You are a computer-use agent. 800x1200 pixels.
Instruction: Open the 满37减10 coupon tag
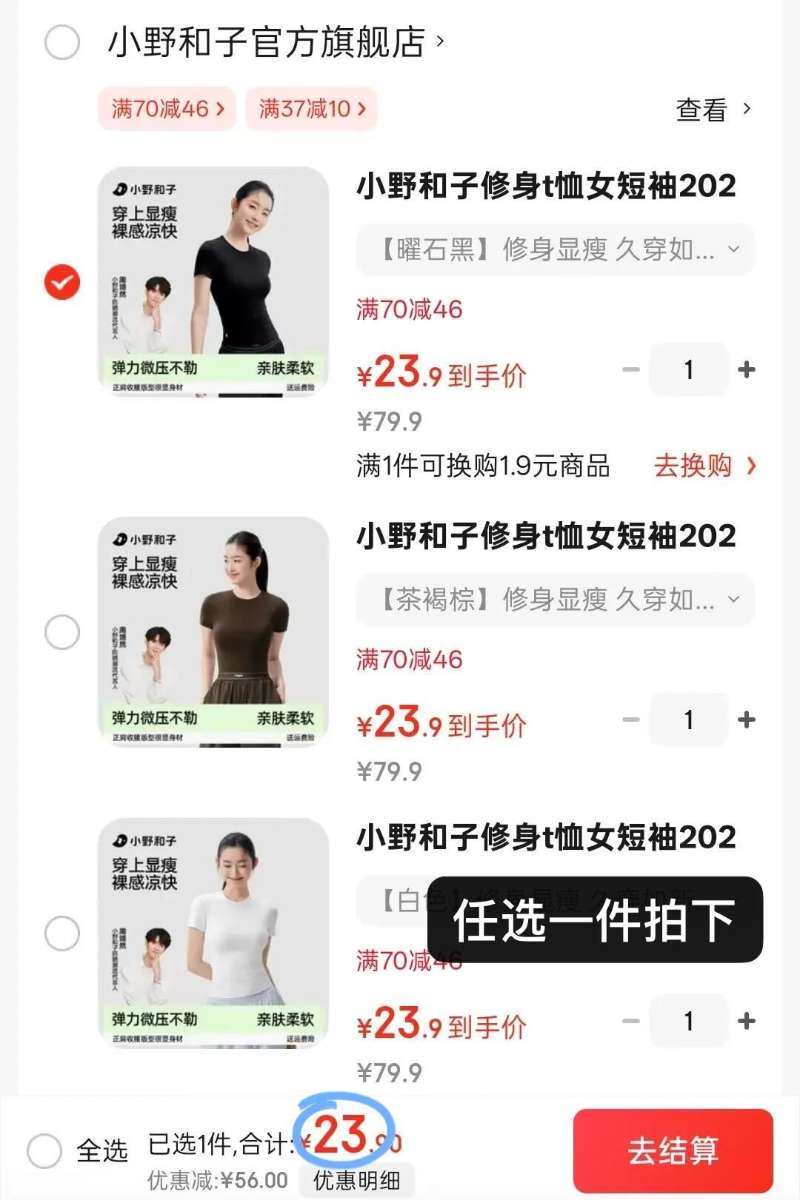(x=310, y=108)
